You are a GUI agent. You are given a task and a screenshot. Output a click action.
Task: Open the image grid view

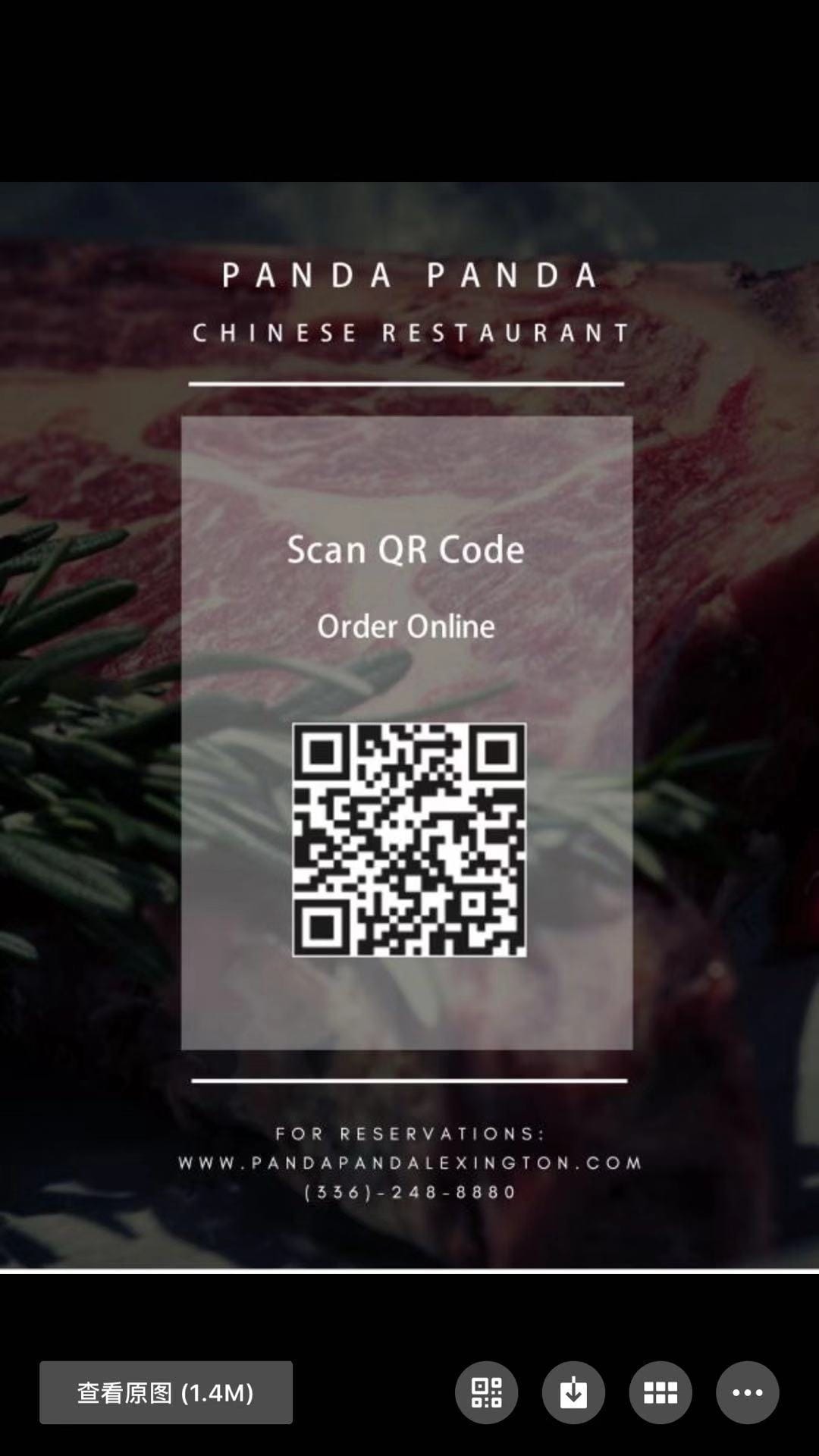point(660,1392)
